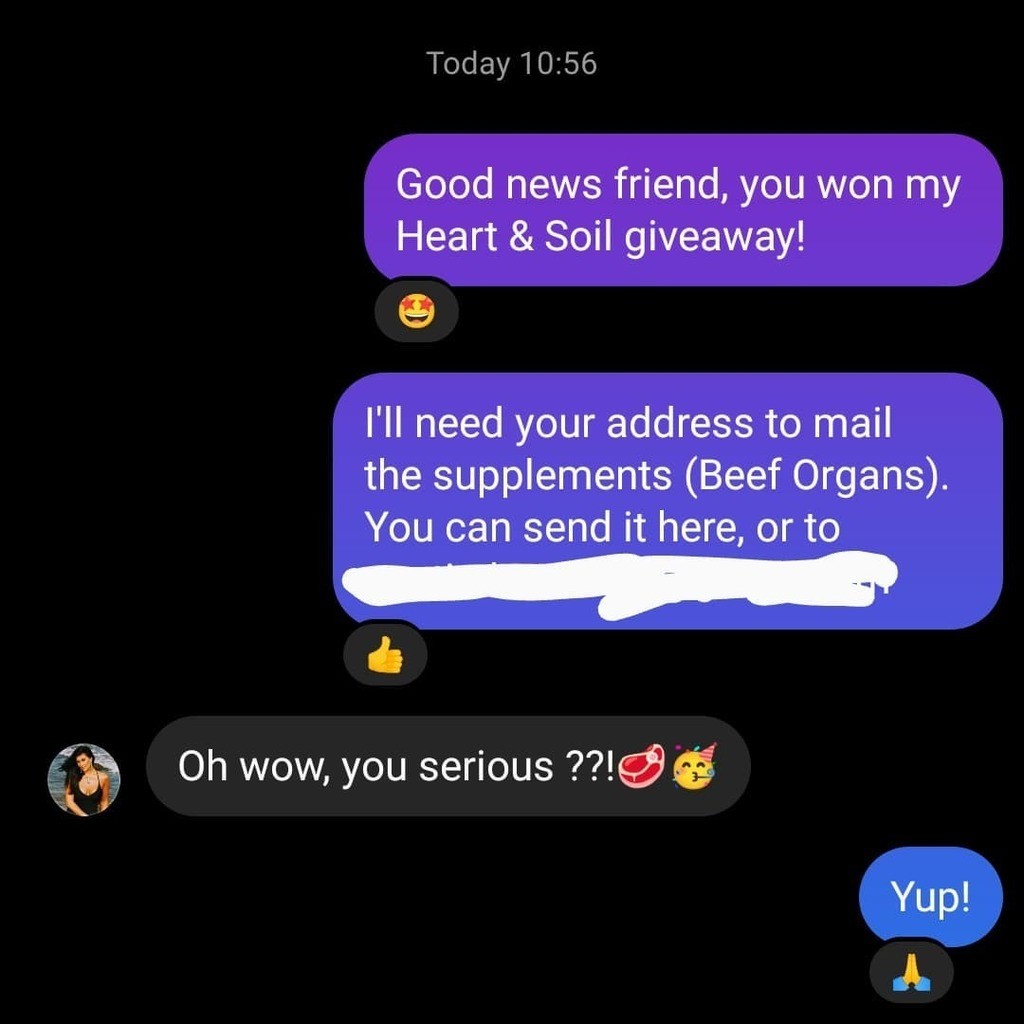Screen dimensions: 1024x1024
Task: Open the sender's profile picture
Action: pos(84,779)
